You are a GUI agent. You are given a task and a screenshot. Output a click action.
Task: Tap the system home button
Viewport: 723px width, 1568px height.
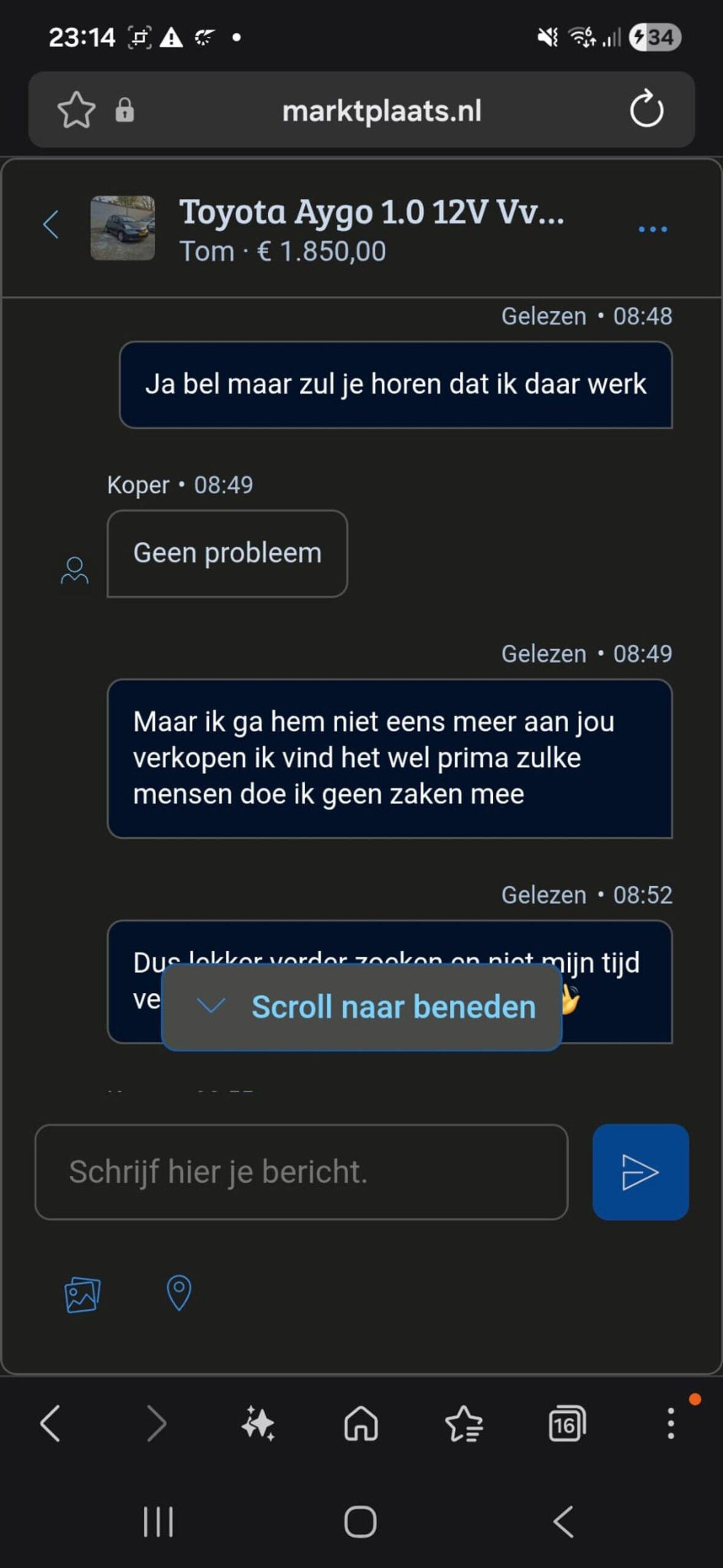361,1522
